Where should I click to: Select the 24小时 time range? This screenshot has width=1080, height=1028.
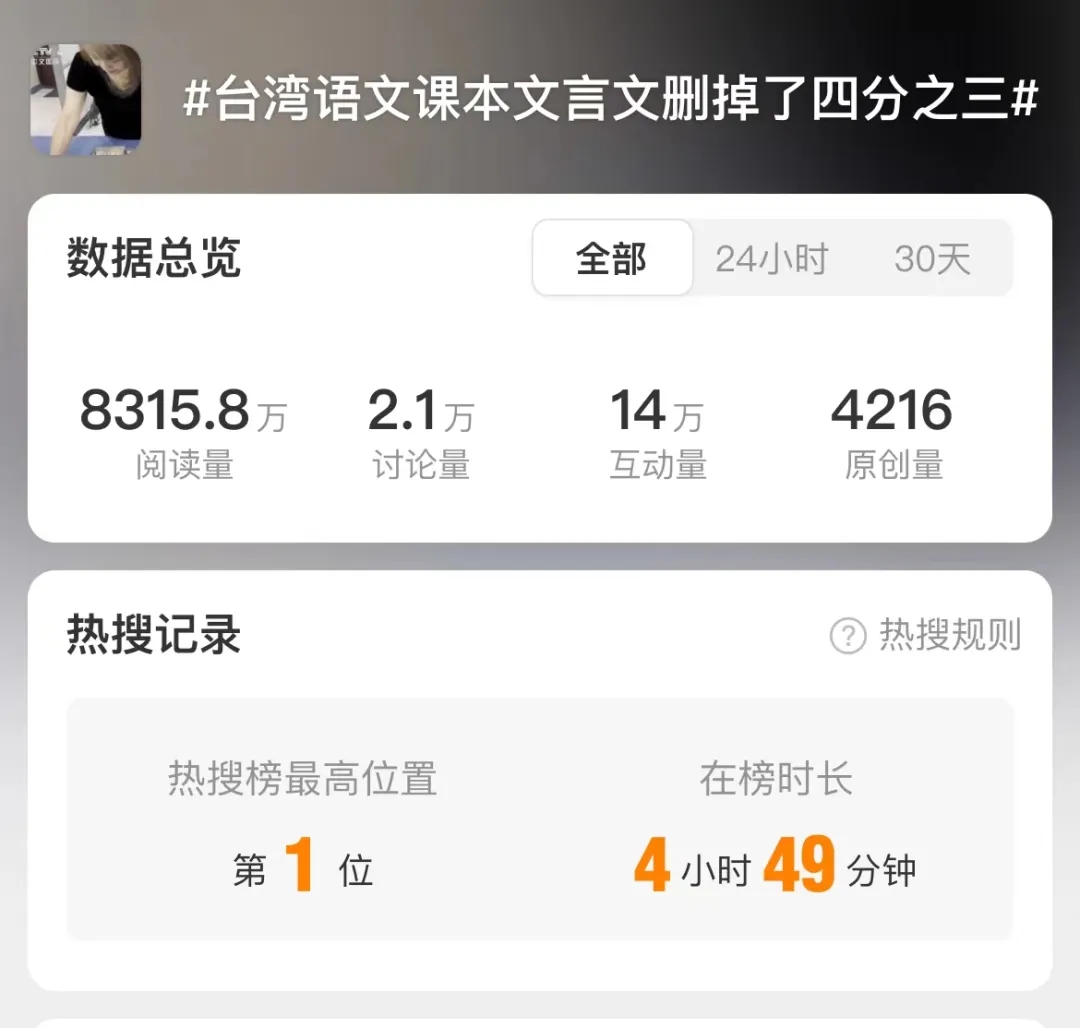point(772,259)
